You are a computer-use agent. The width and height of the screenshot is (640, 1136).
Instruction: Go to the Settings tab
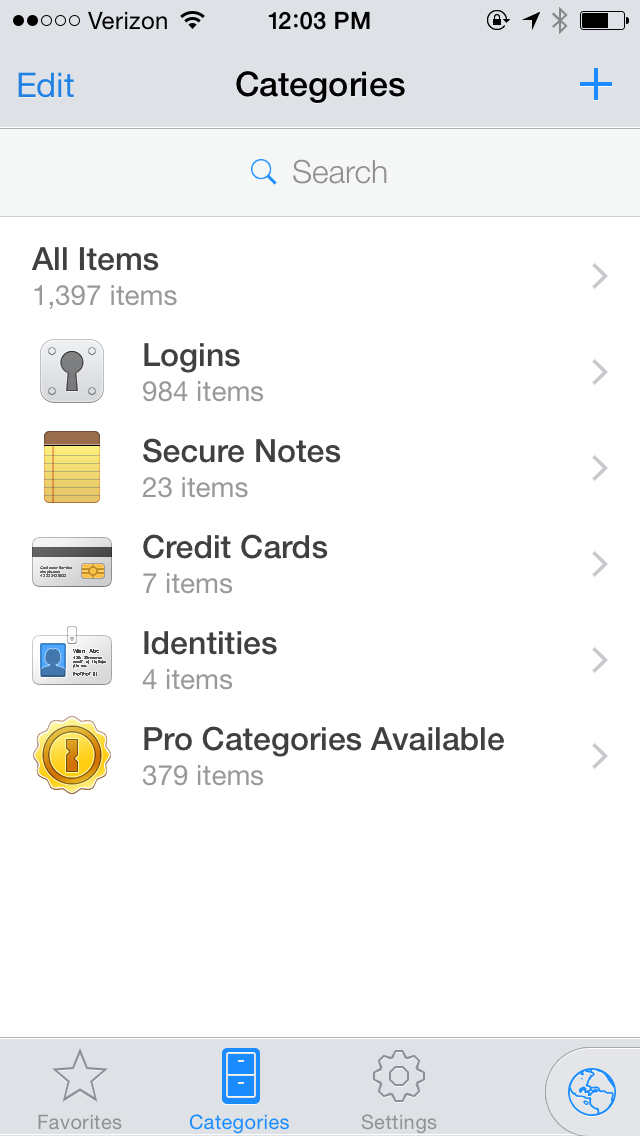(398, 1090)
